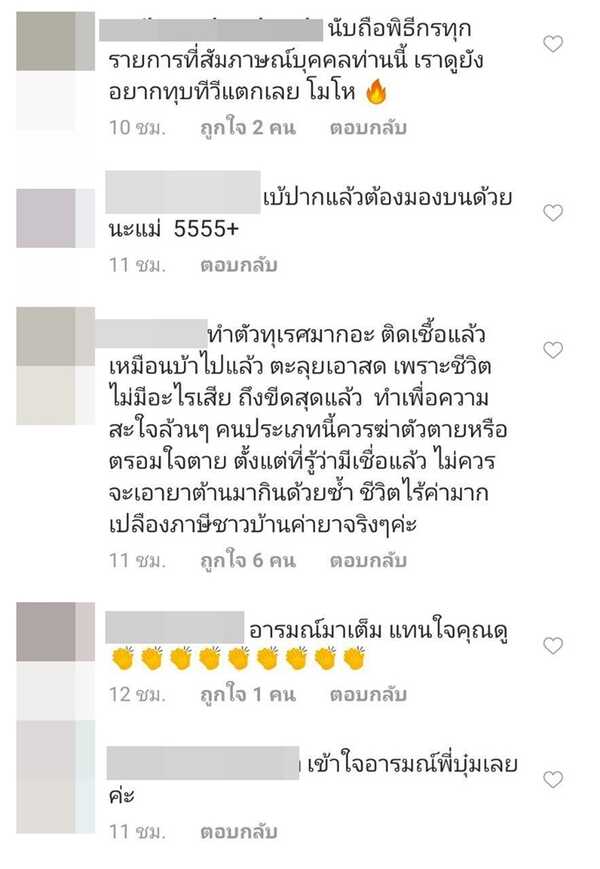Like the comment starting with นับถือพิธีกรทุกรายการ
The height and width of the screenshot is (869, 600).
[x=552, y=44]
